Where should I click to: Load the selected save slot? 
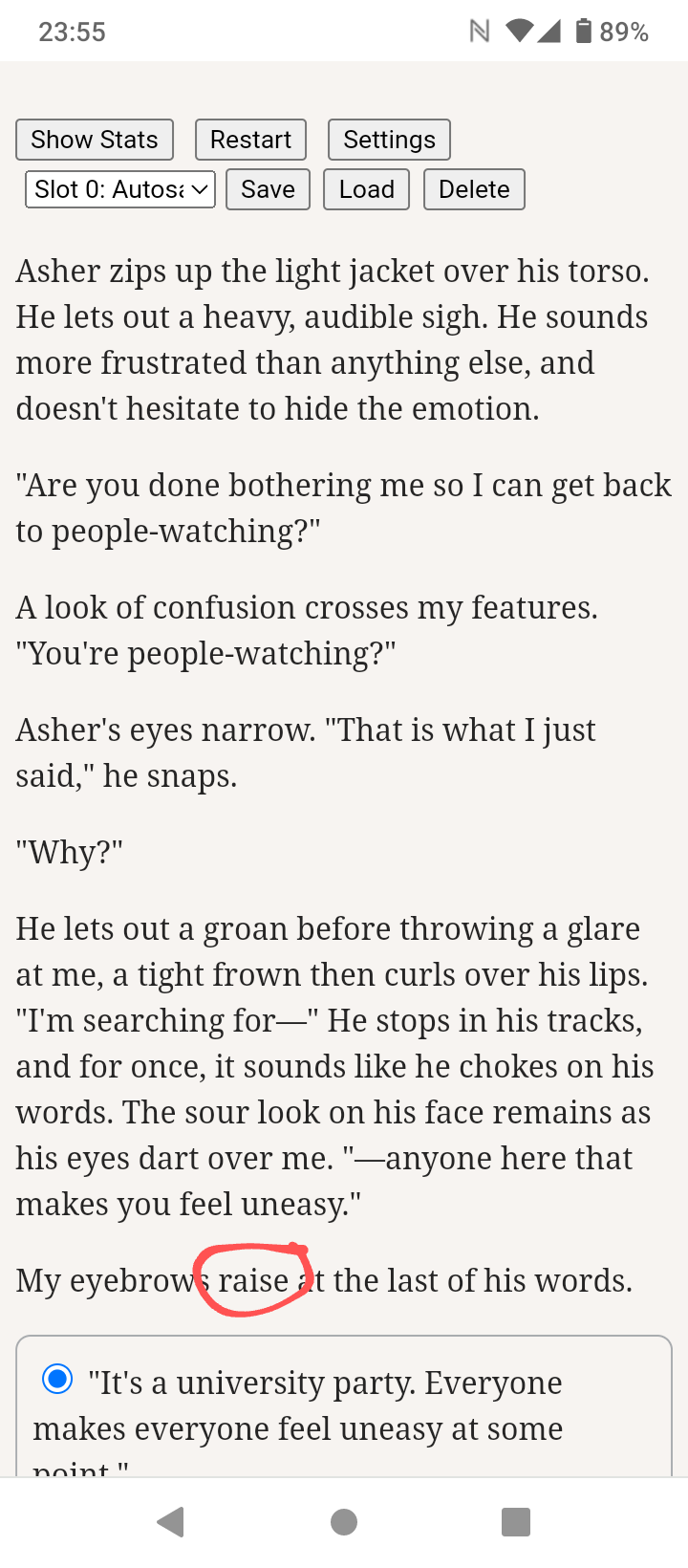pyautogui.click(x=367, y=189)
